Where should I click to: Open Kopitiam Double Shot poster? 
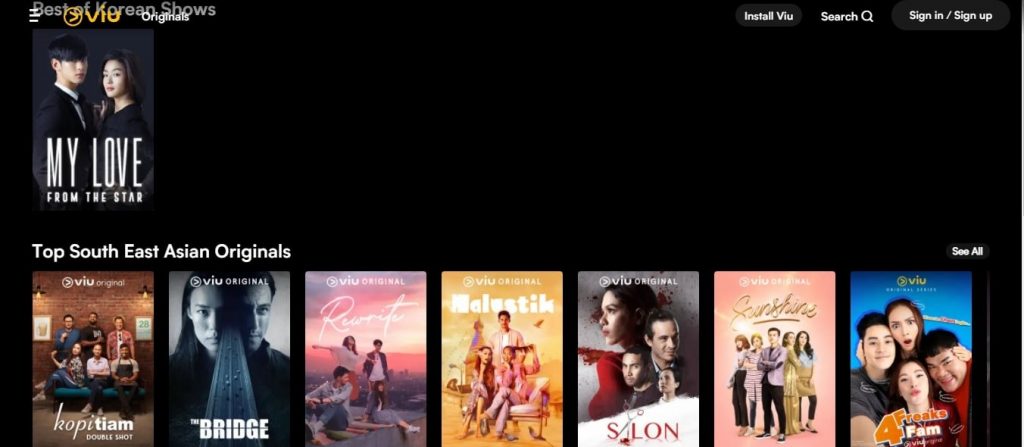click(93, 358)
